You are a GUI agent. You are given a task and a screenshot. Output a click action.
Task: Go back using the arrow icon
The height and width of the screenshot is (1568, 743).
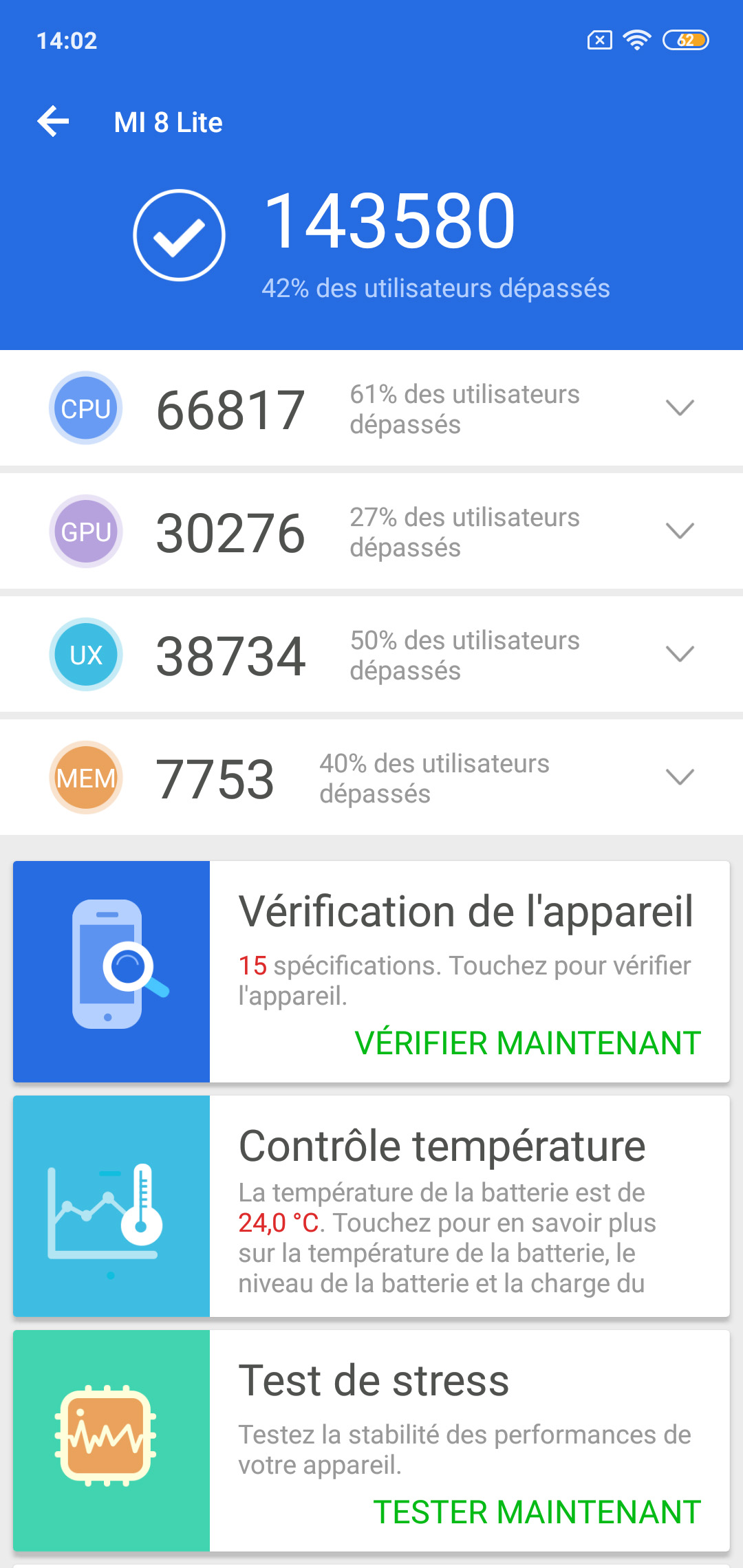click(54, 122)
